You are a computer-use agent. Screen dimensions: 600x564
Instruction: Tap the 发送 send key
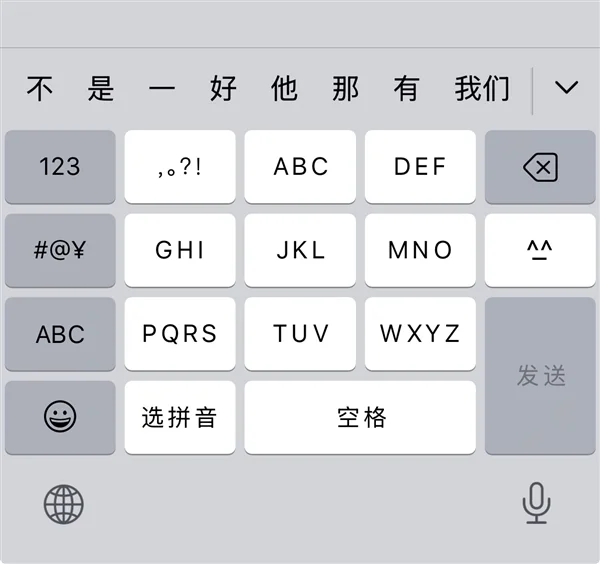[540, 375]
